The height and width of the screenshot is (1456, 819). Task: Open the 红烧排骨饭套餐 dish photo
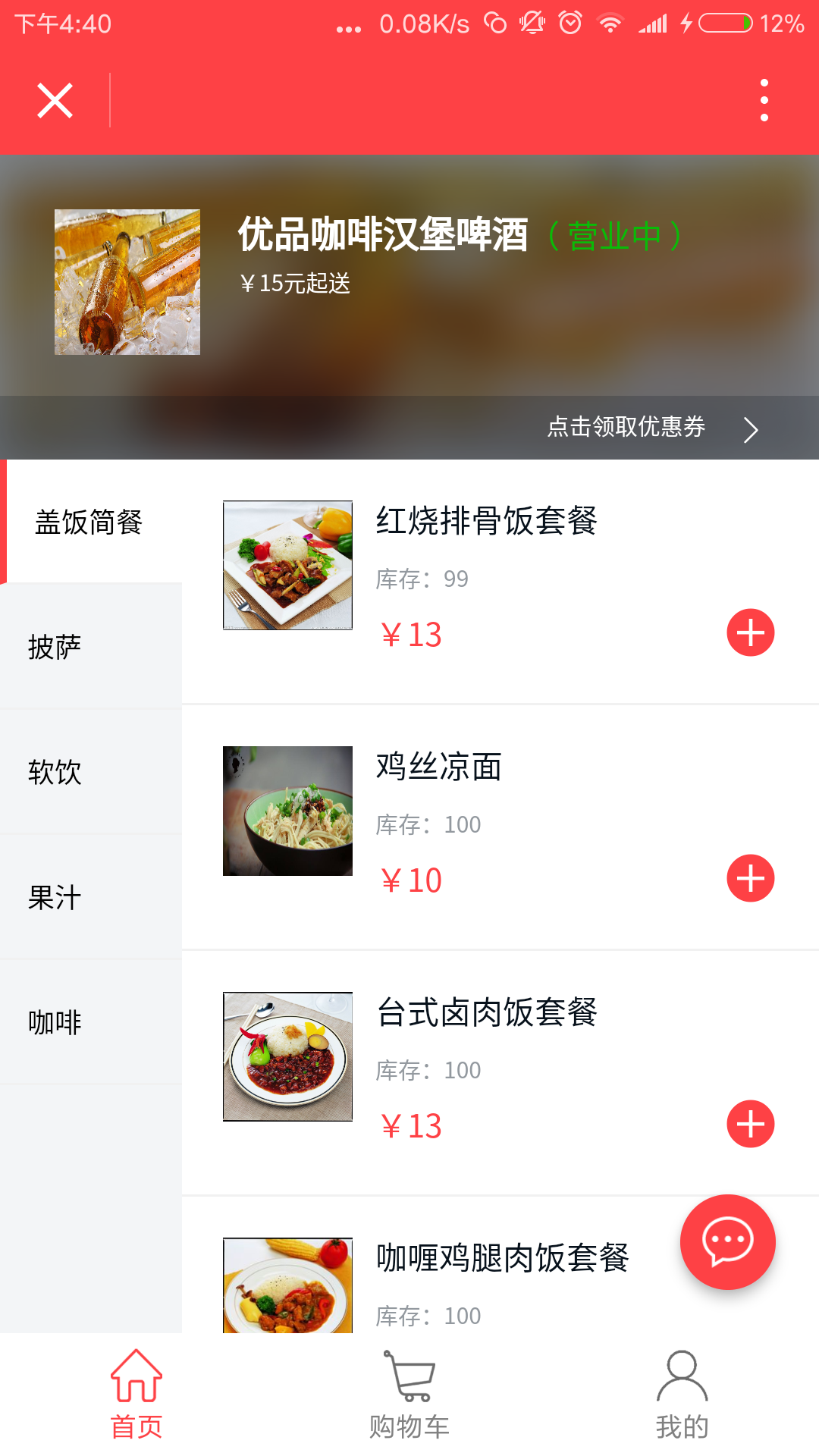tap(287, 565)
